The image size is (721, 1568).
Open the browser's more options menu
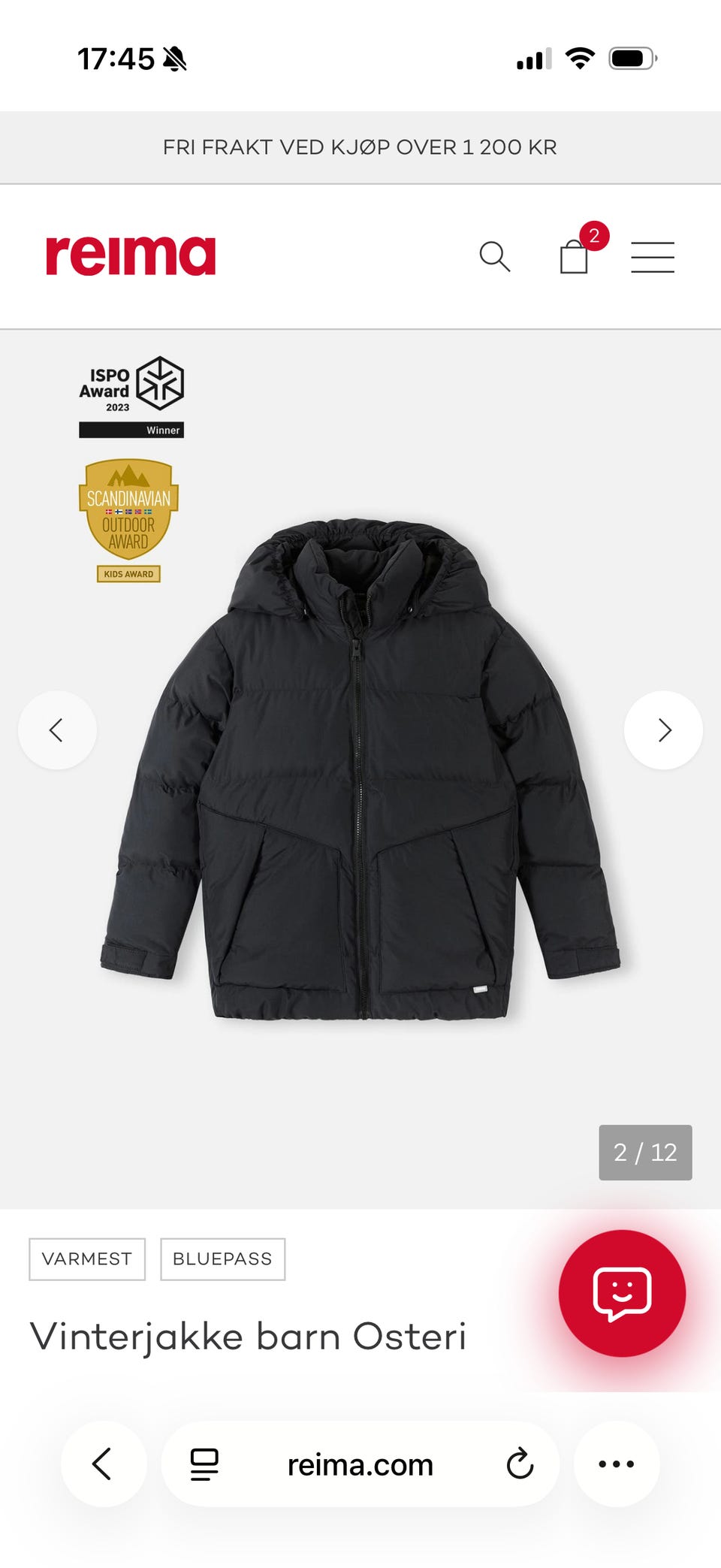pos(617,1464)
